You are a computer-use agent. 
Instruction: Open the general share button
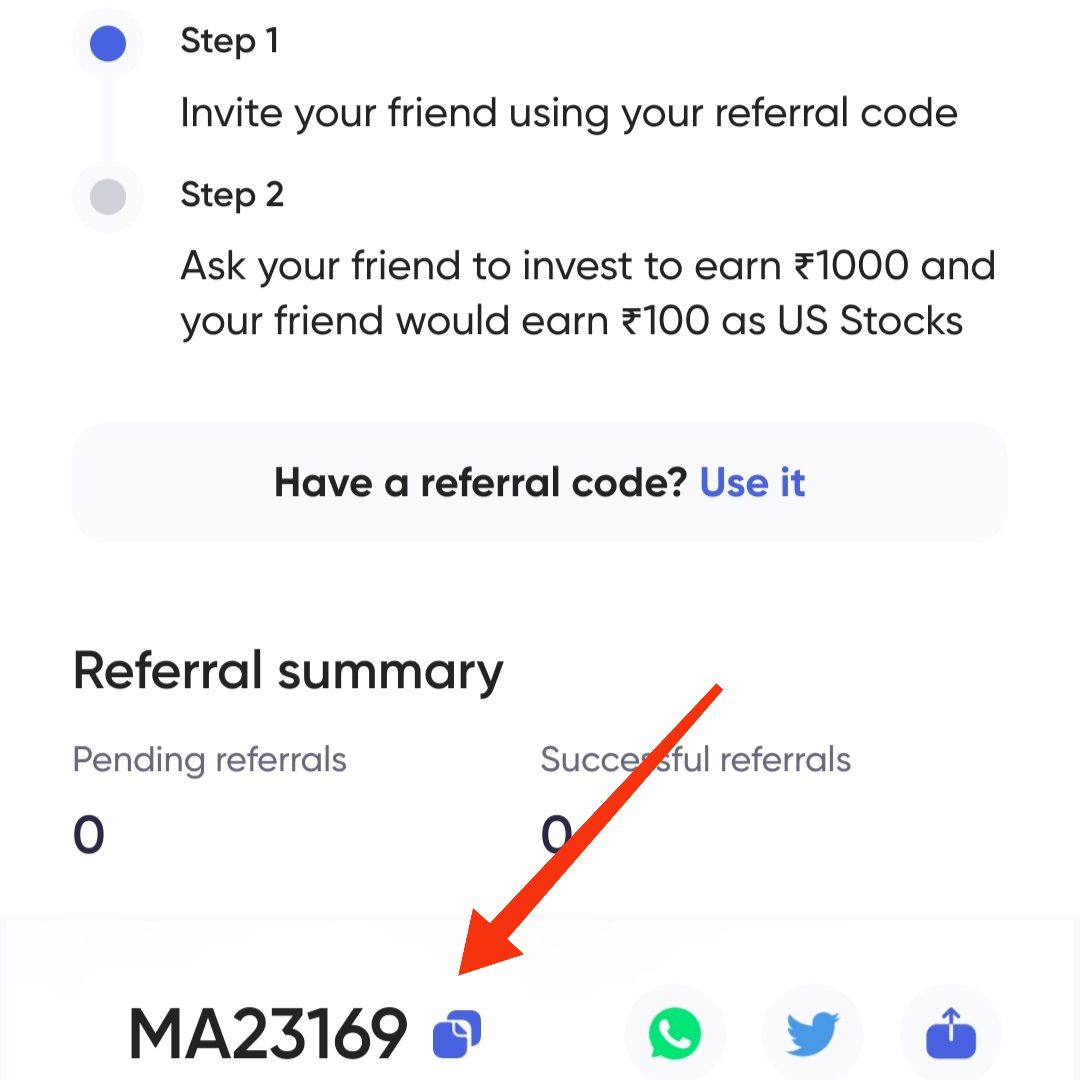950,1034
